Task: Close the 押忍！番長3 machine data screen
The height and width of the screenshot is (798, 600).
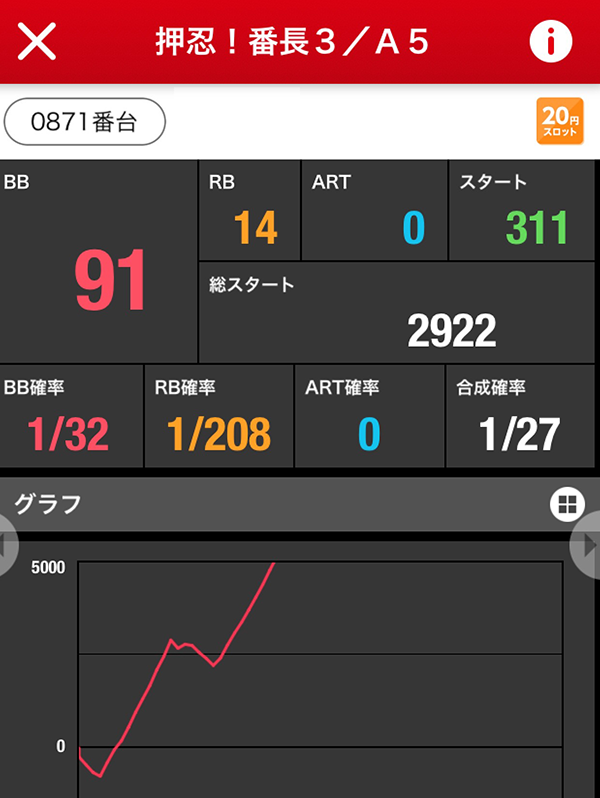Action: point(37,42)
